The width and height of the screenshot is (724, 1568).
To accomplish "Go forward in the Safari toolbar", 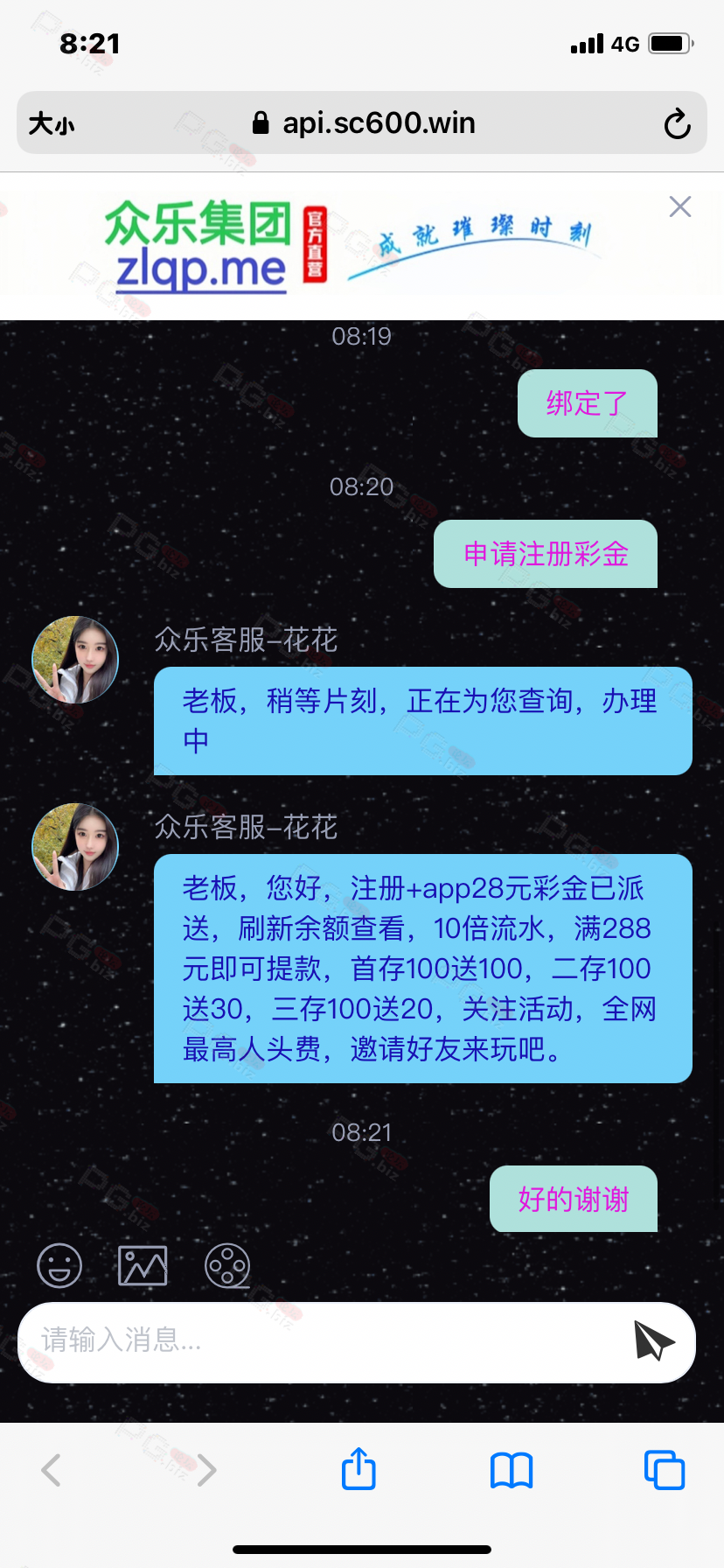I will pyautogui.click(x=206, y=1470).
